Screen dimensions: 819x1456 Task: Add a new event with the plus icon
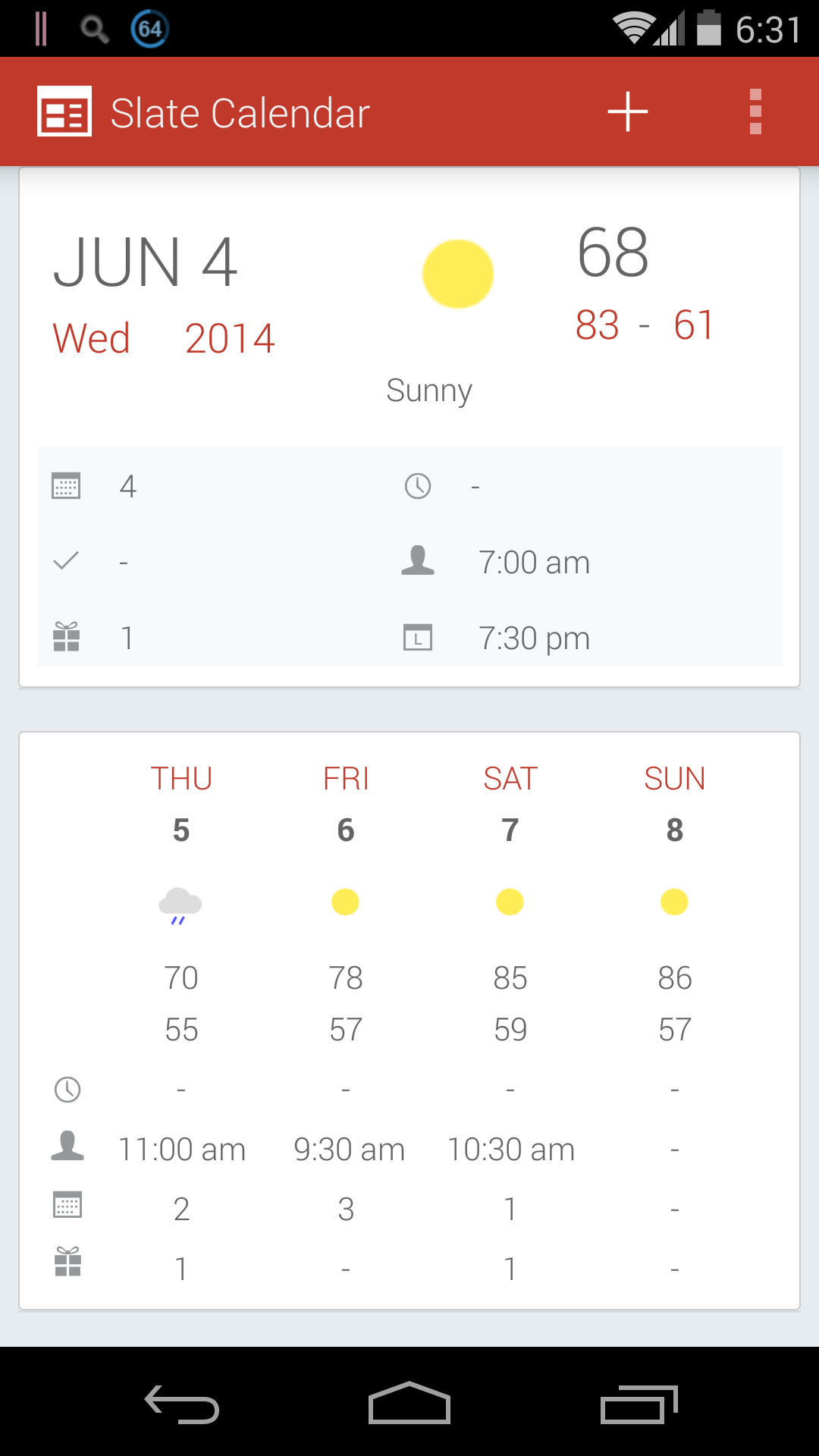(x=628, y=112)
